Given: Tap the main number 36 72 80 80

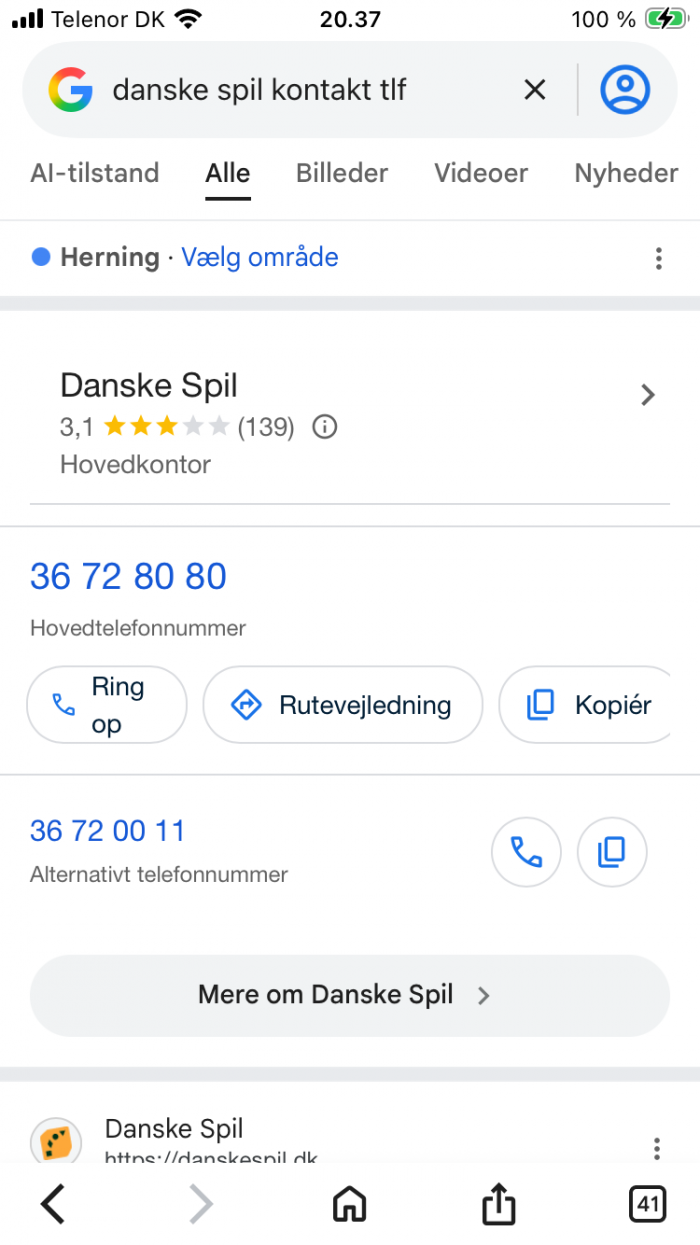Looking at the screenshot, I should (129, 576).
